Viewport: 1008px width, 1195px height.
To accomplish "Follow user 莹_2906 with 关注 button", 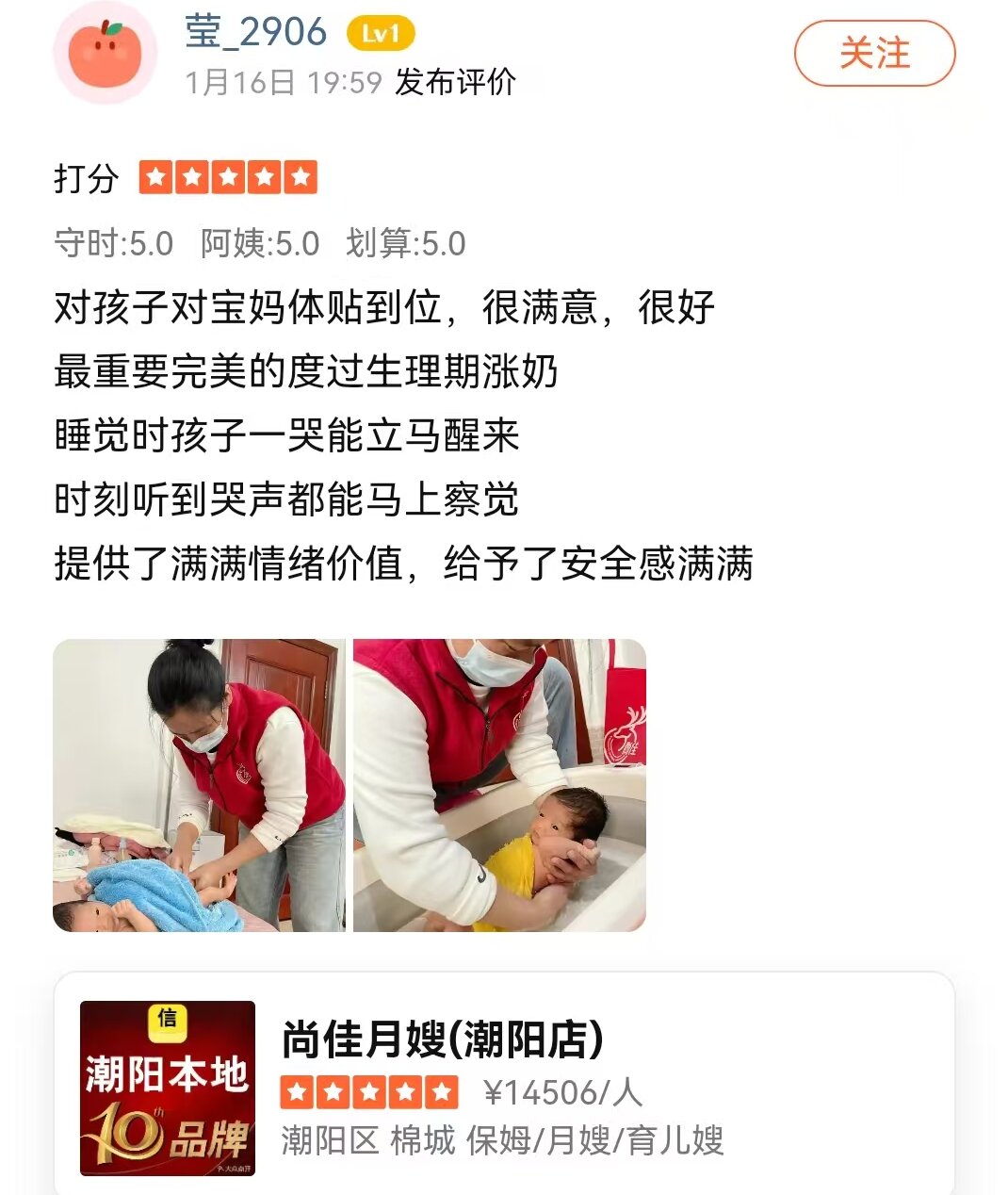I will pyautogui.click(x=873, y=54).
